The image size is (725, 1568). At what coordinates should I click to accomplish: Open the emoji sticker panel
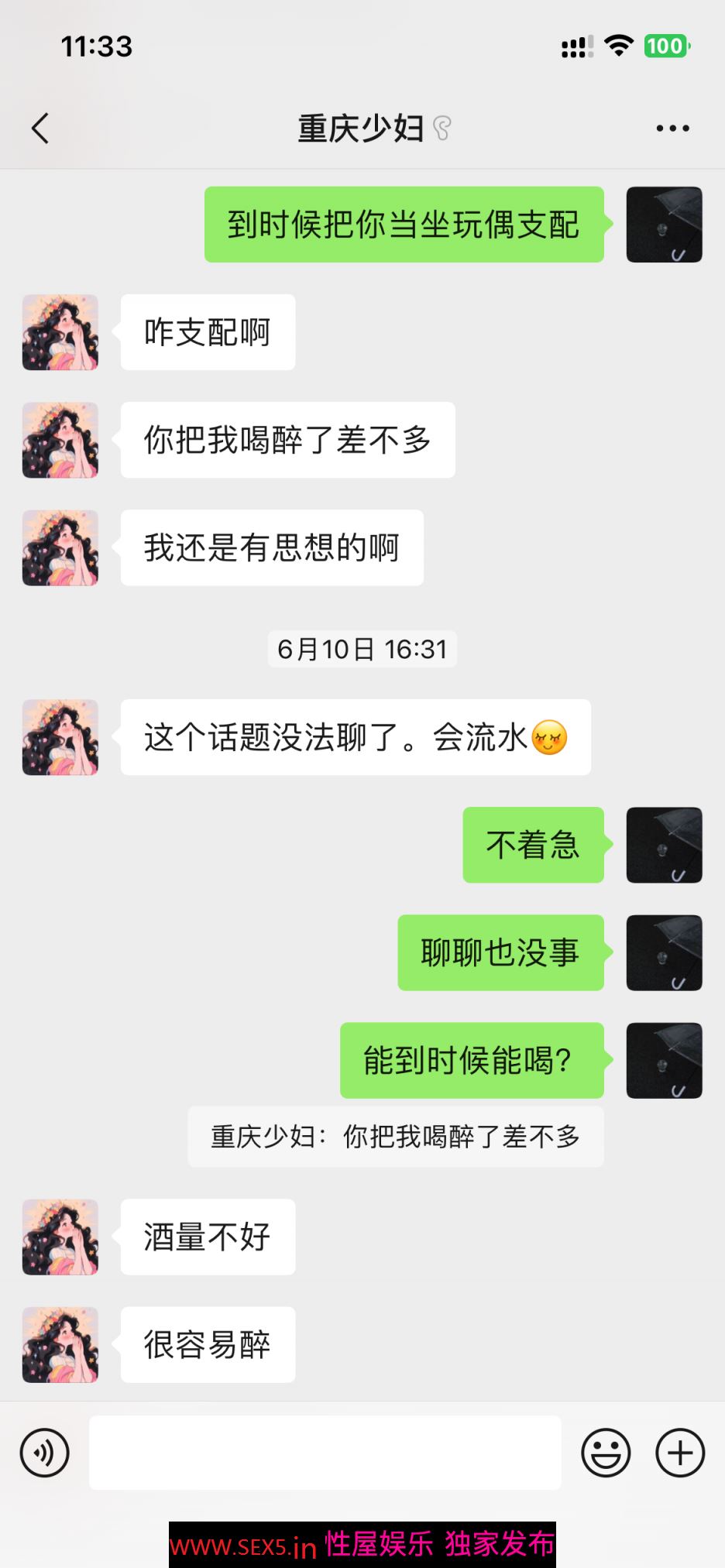coord(606,1453)
